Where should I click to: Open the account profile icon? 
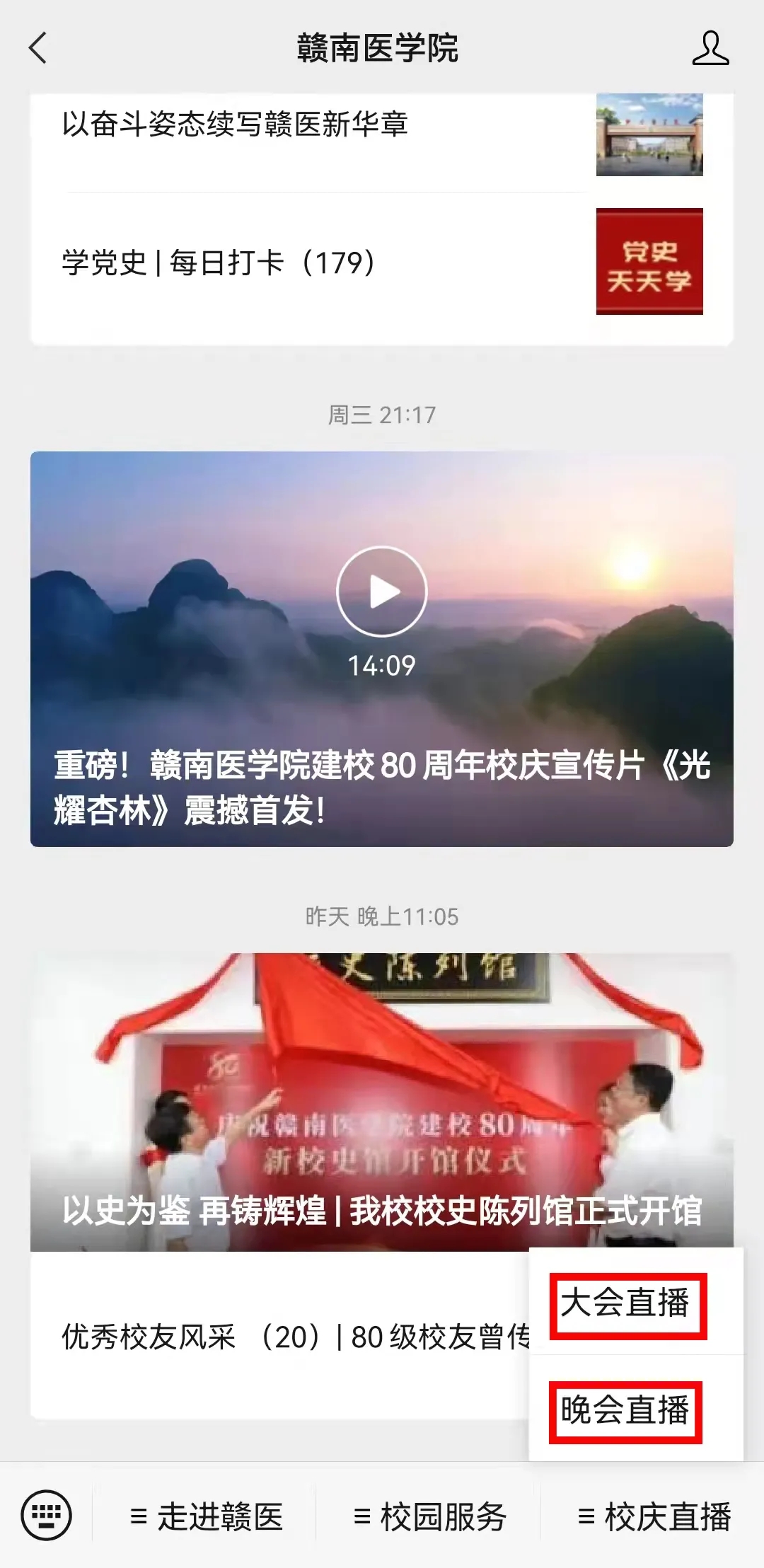click(x=710, y=48)
